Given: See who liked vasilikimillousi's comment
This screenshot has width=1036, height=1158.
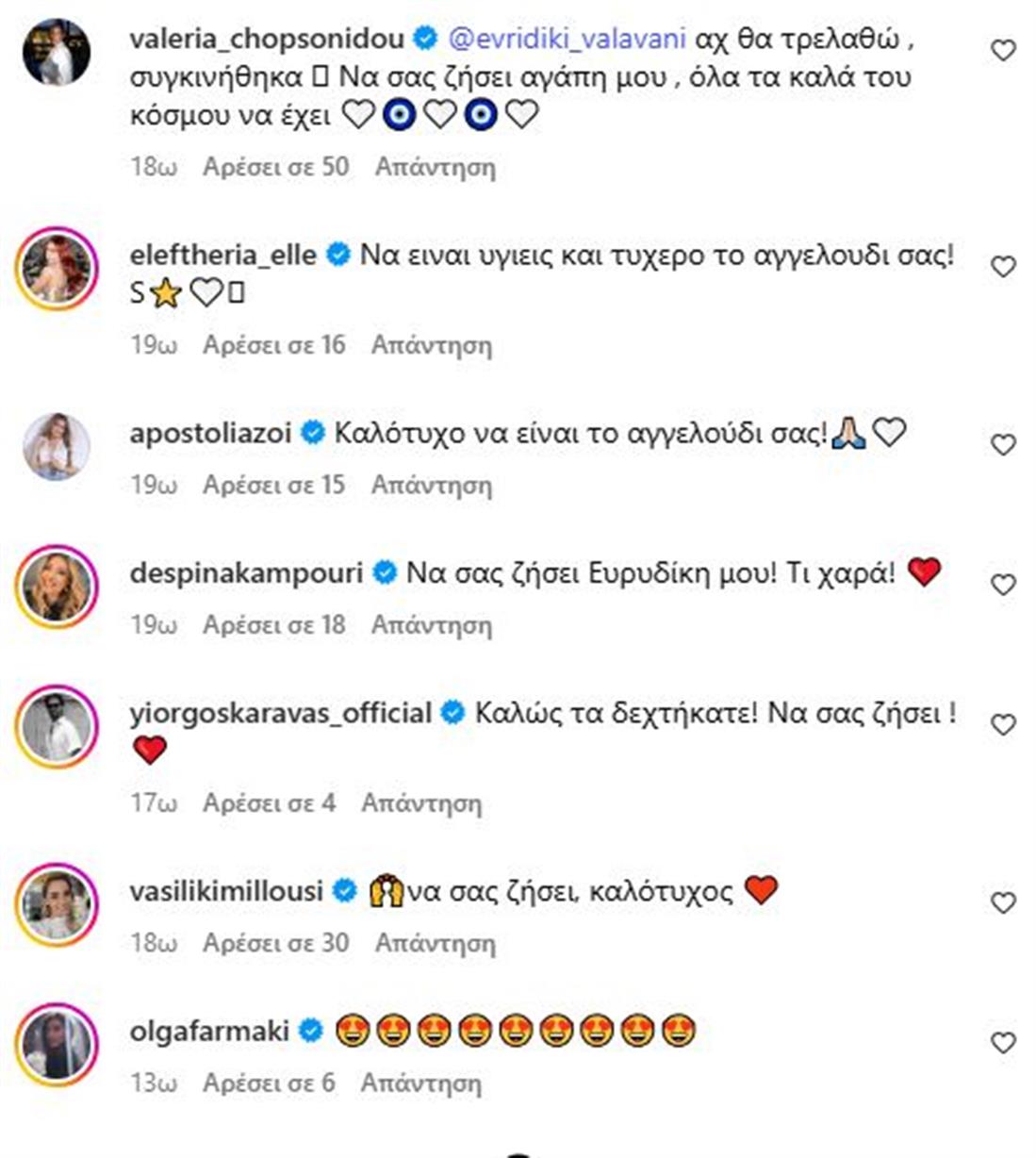Looking at the screenshot, I should [275, 943].
